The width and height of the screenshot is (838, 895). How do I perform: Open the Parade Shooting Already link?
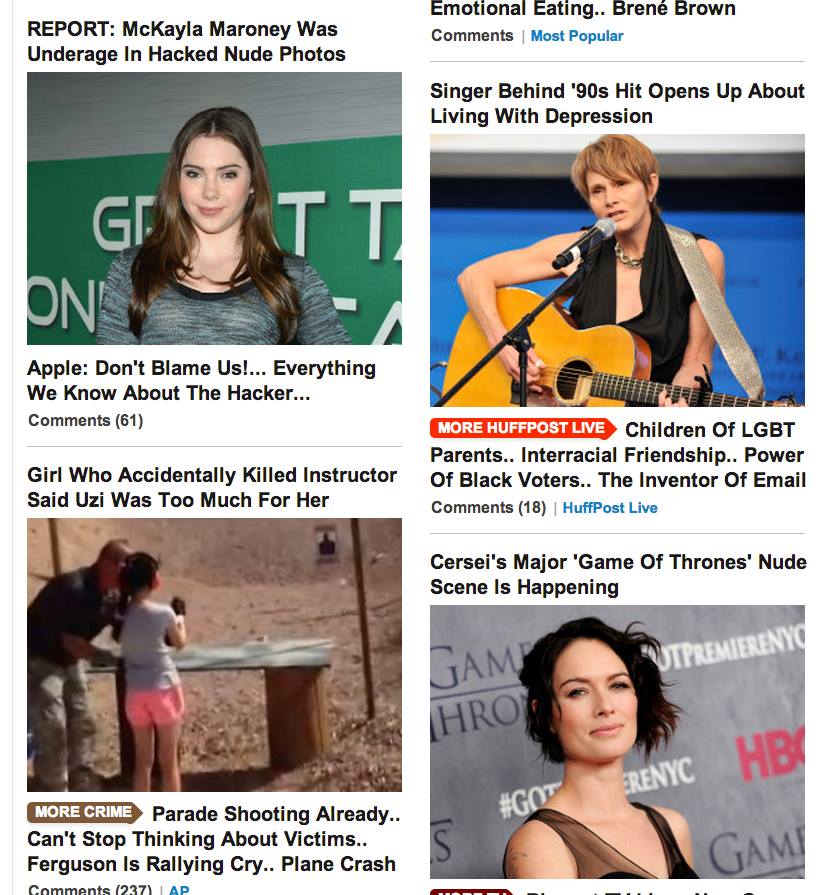[x=276, y=814]
